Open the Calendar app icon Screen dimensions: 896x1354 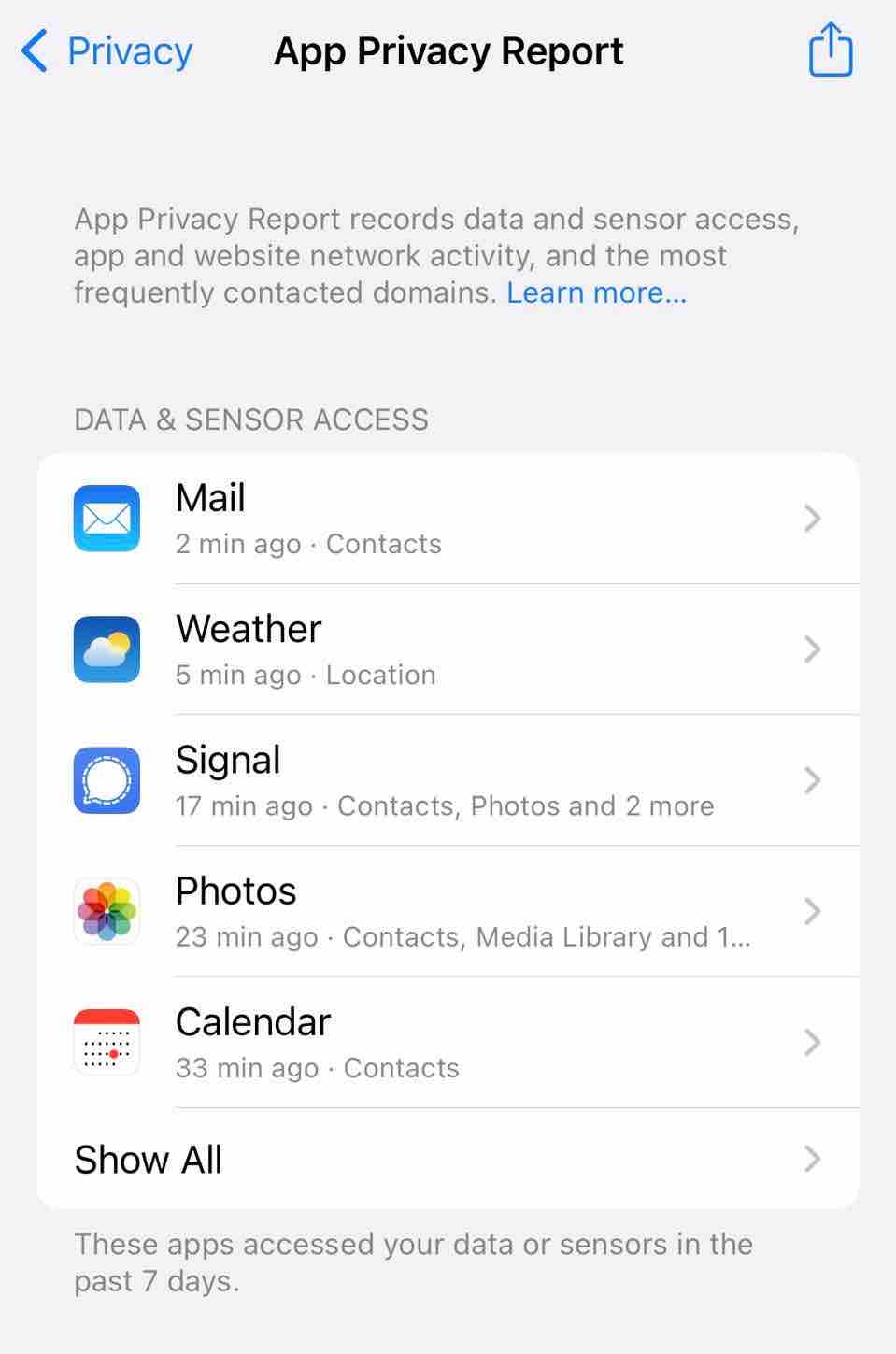click(x=107, y=1042)
